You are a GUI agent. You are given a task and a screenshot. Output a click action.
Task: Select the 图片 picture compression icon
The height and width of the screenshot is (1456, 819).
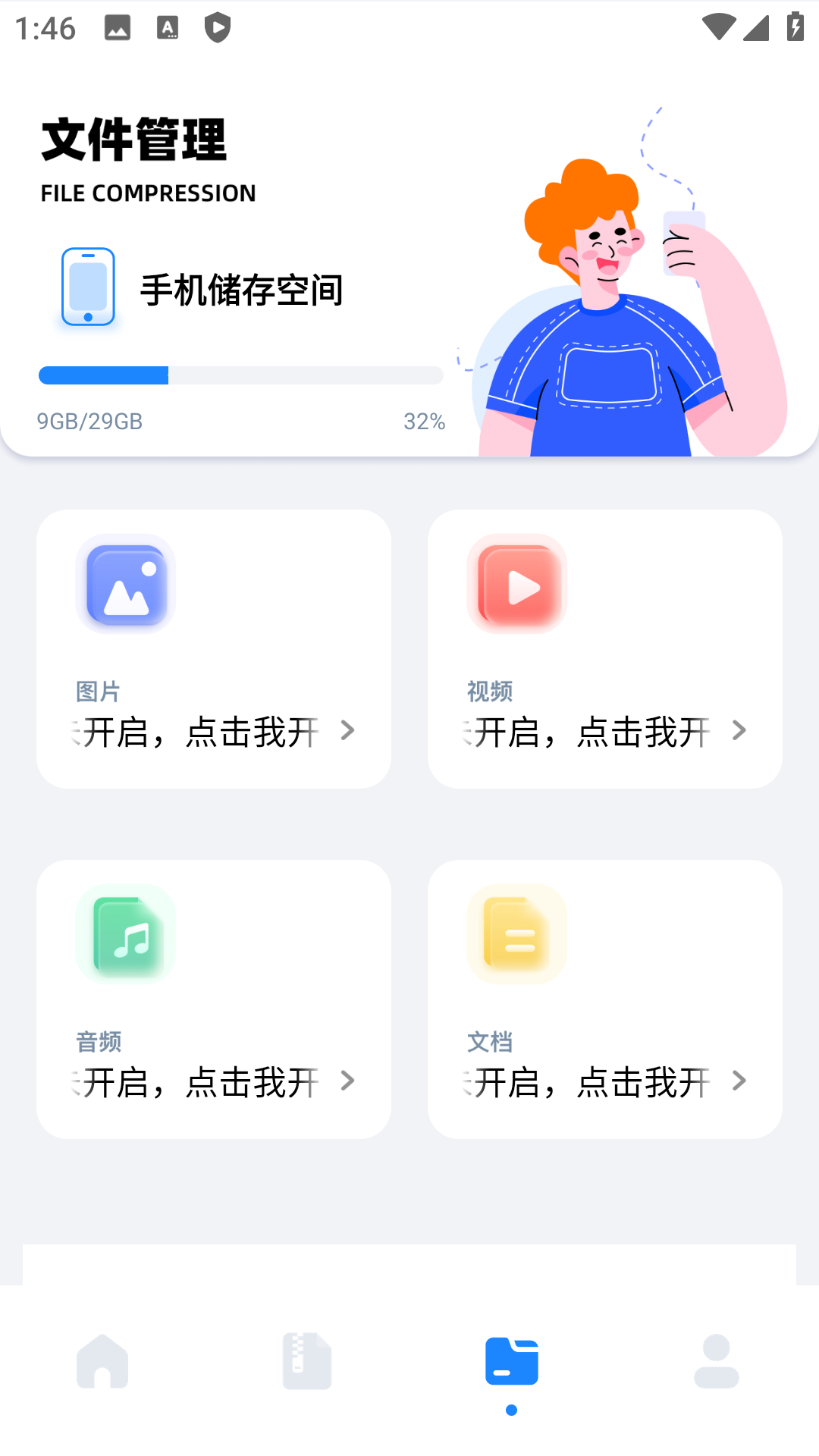tap(126, 584)
